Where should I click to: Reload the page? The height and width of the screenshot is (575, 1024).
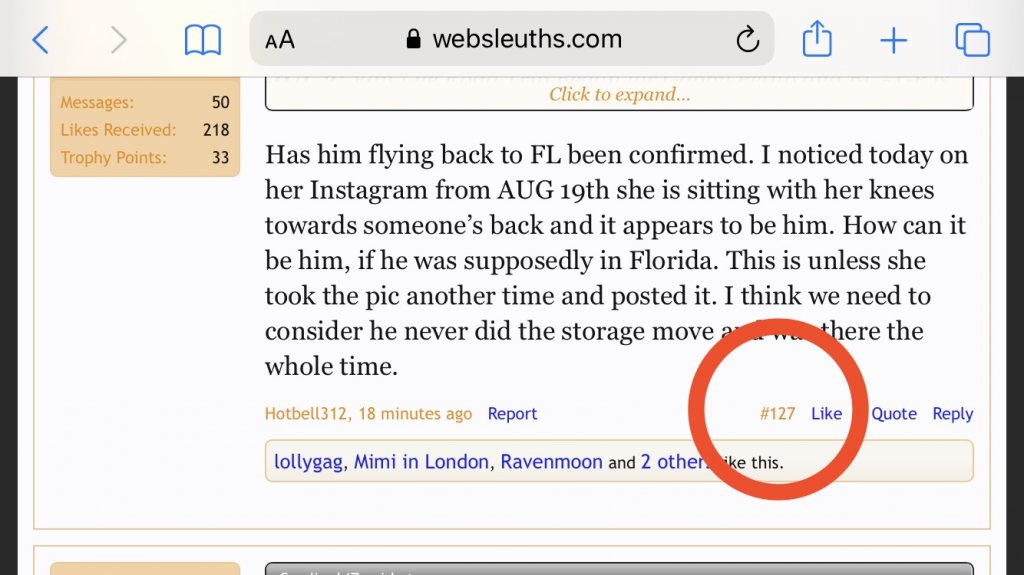pos(747,40)
